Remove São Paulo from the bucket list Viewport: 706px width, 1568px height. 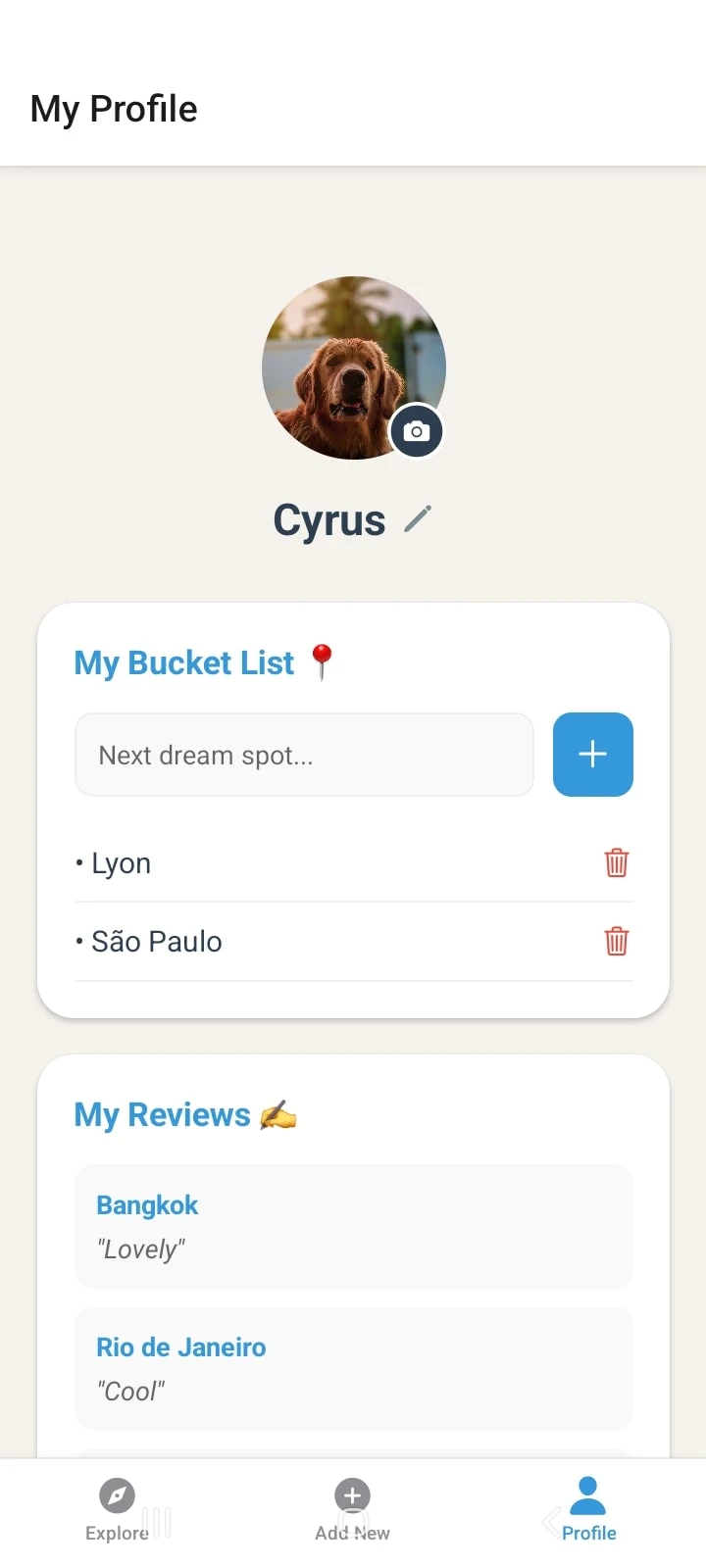click(616, 942)
